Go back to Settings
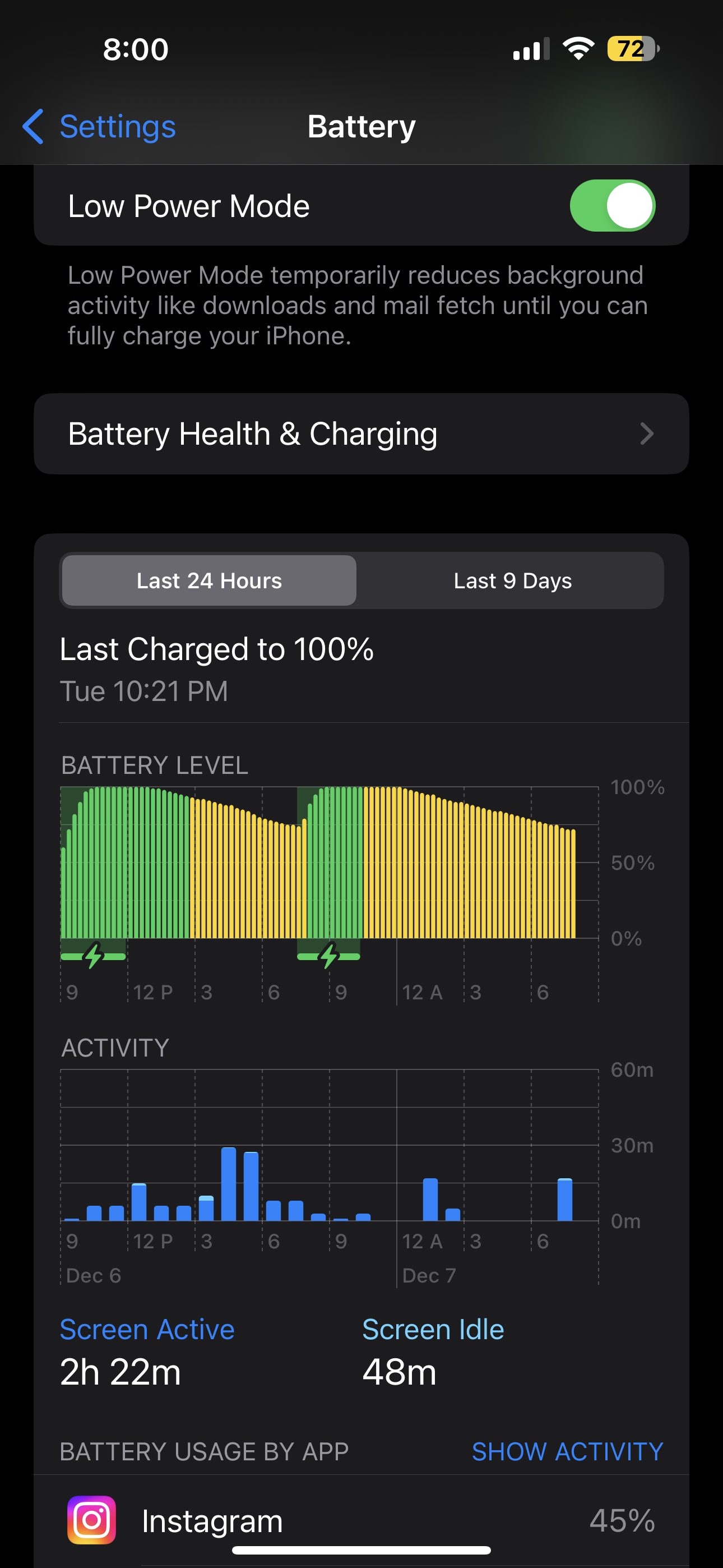The height and width of the screenshot is (1568, 723). click(x=100, y=127)
